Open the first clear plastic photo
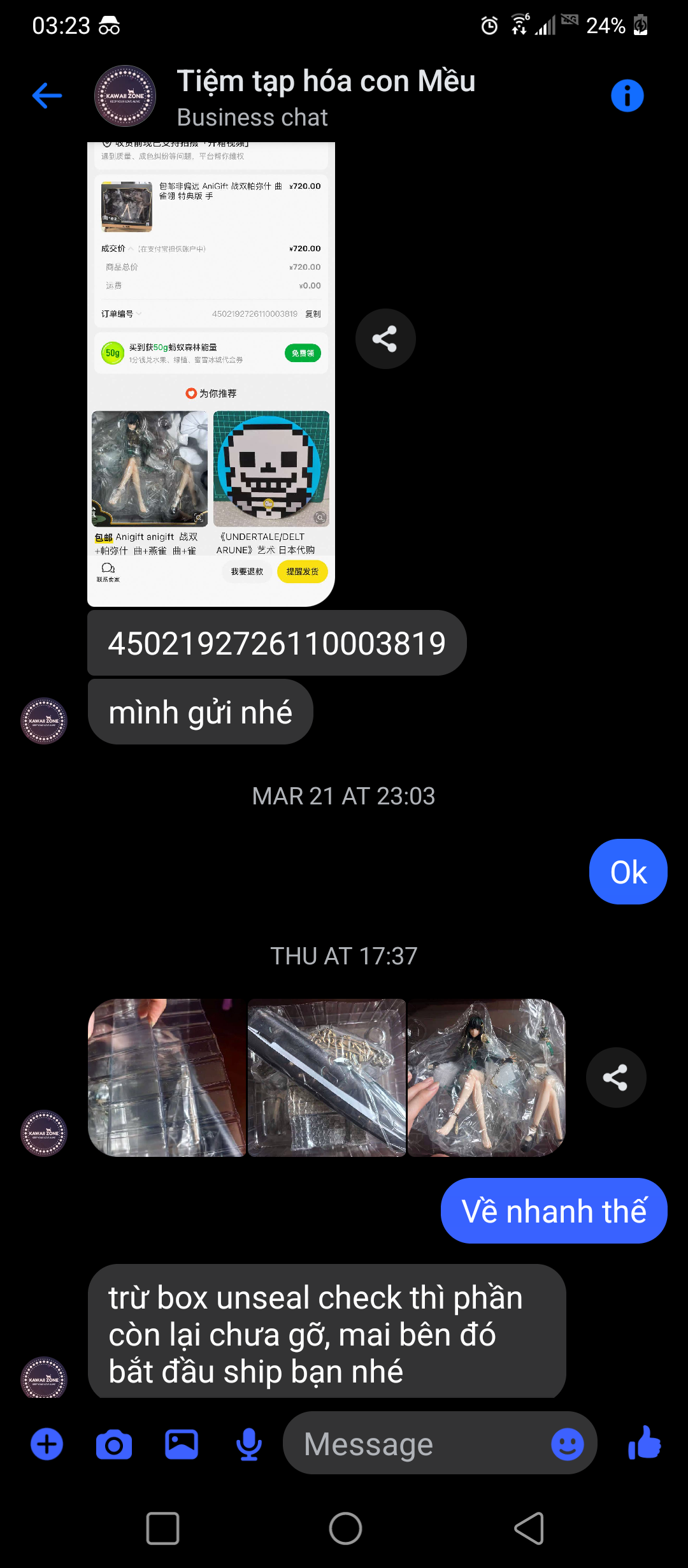The width and height of the screenshot is (688, 1568). click(166, 1077)
